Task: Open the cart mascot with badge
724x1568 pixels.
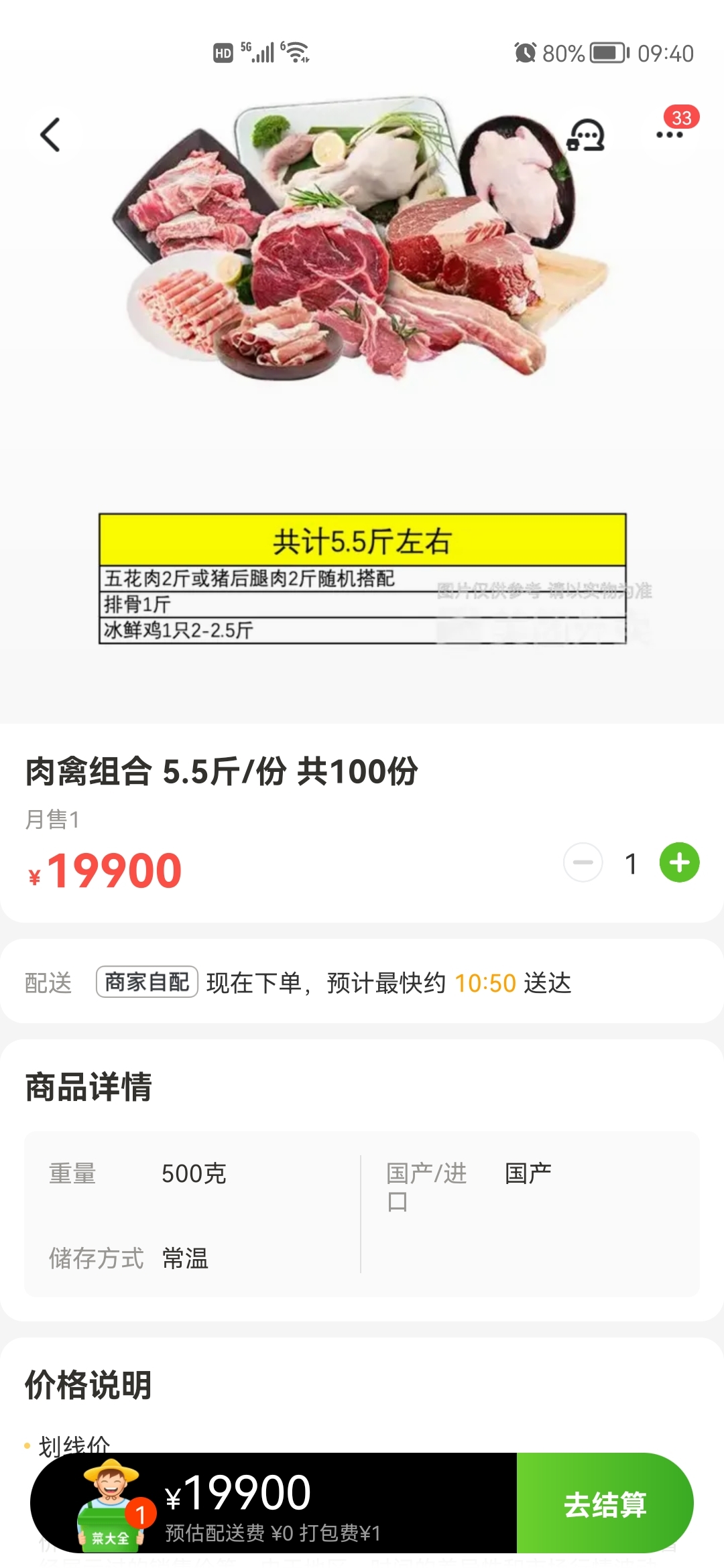Action: [x=111, y=1504]
